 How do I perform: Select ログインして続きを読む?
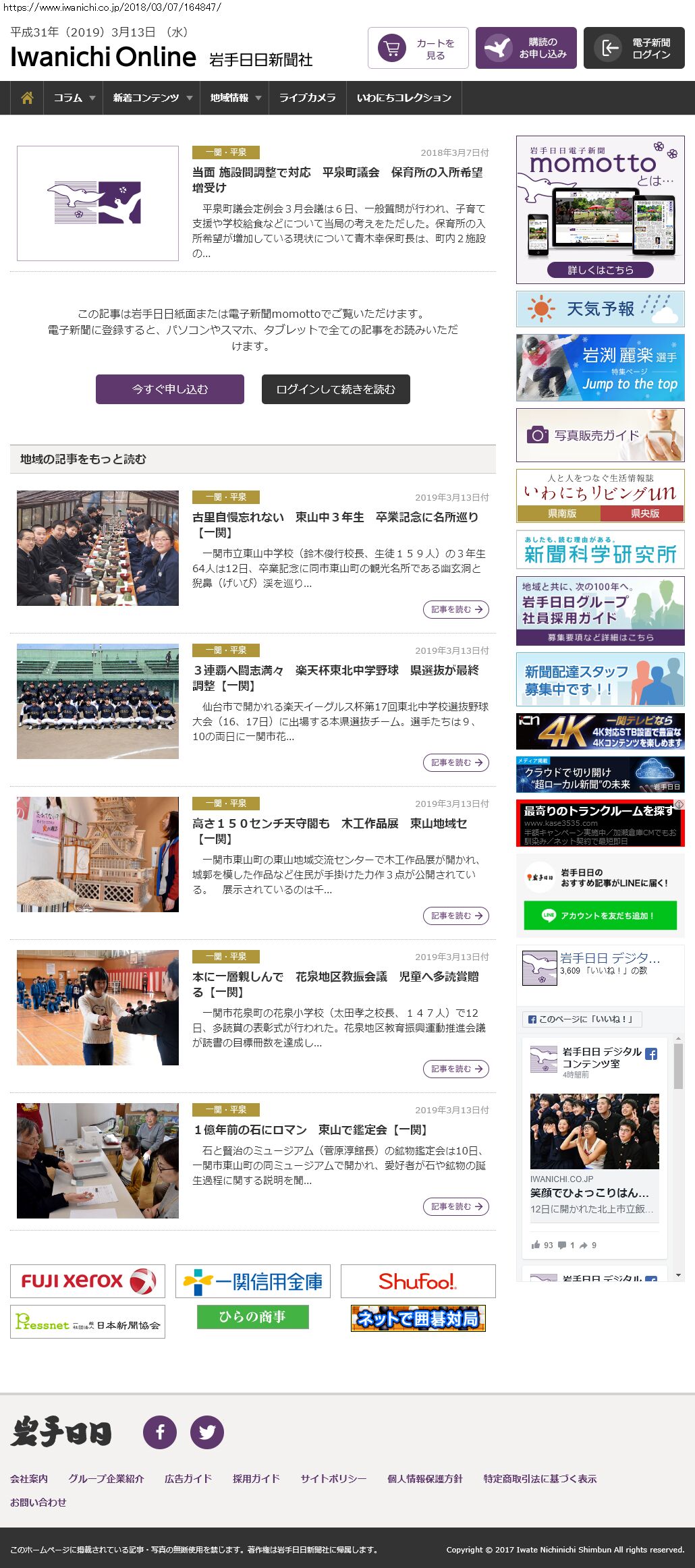[x=335, y=389]
